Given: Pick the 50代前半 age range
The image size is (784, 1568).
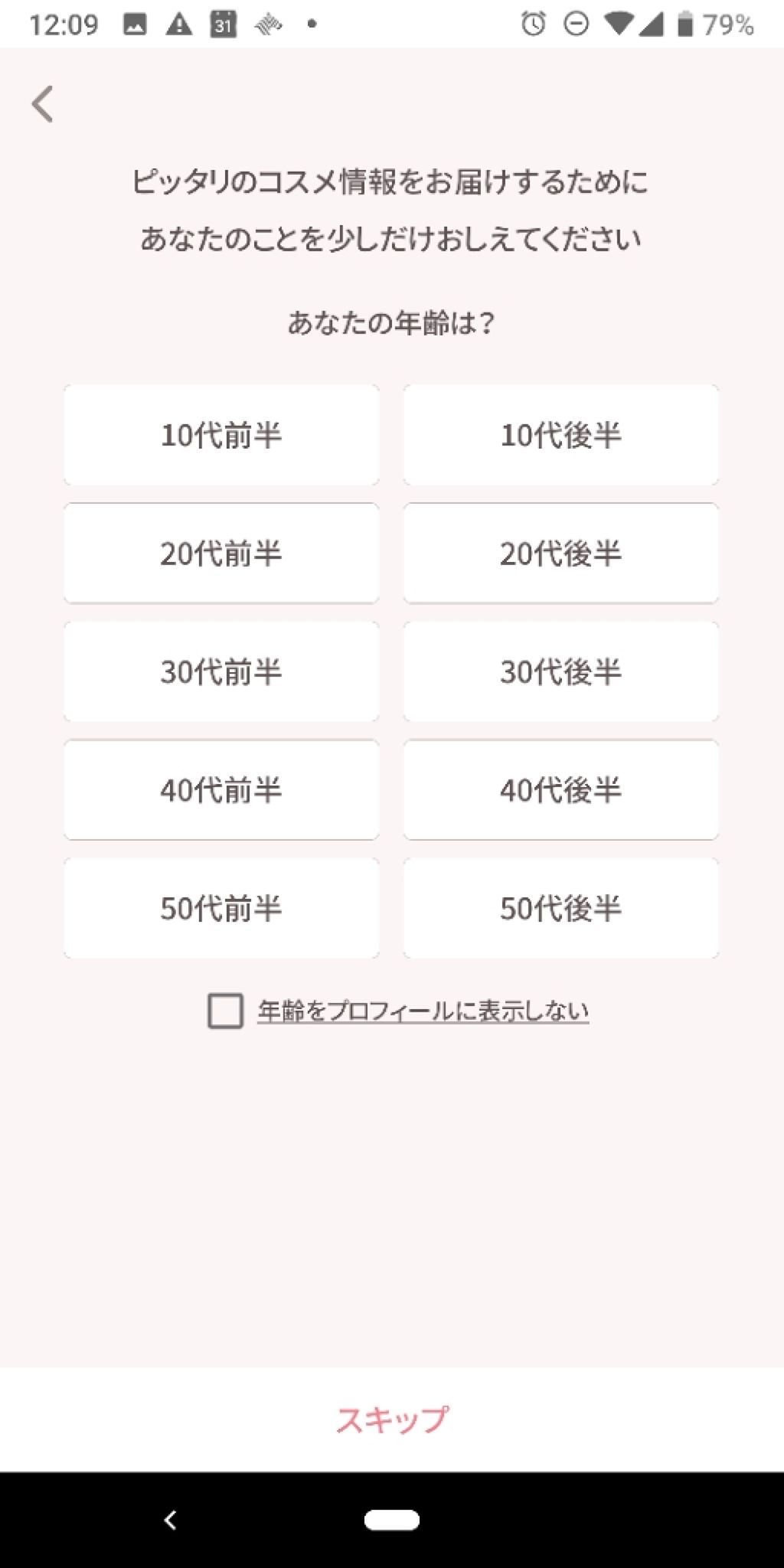Looking at the screenshot, I should 222,907.
